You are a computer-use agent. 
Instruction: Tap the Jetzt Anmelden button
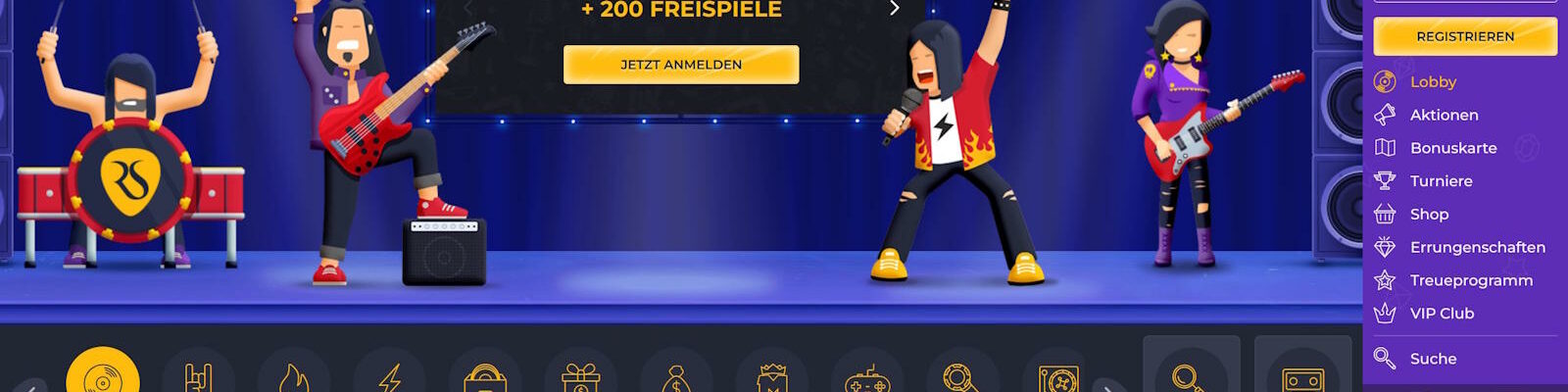tap(681, 65)
